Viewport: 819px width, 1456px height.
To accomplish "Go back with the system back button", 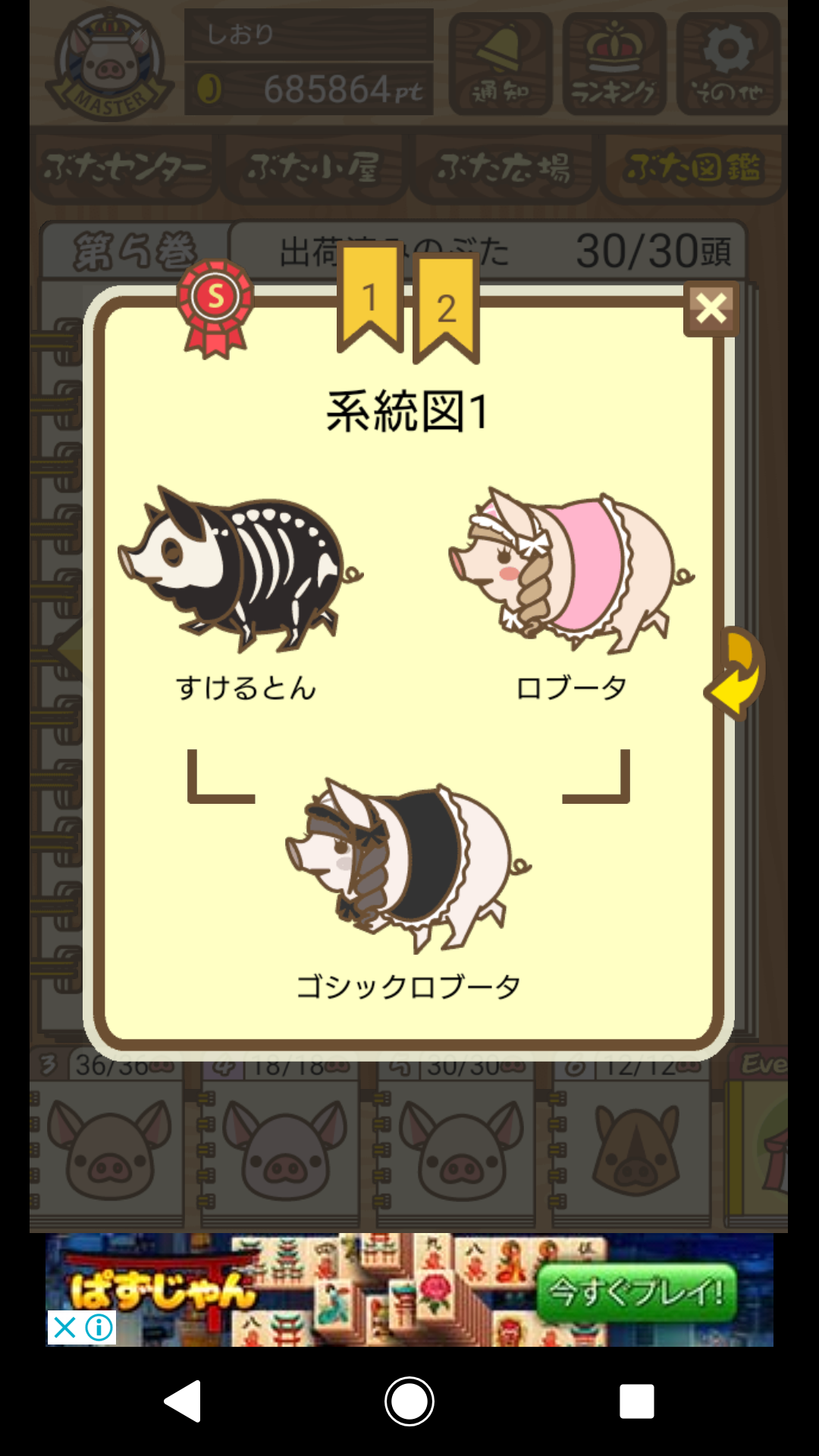I will 183,1401.
